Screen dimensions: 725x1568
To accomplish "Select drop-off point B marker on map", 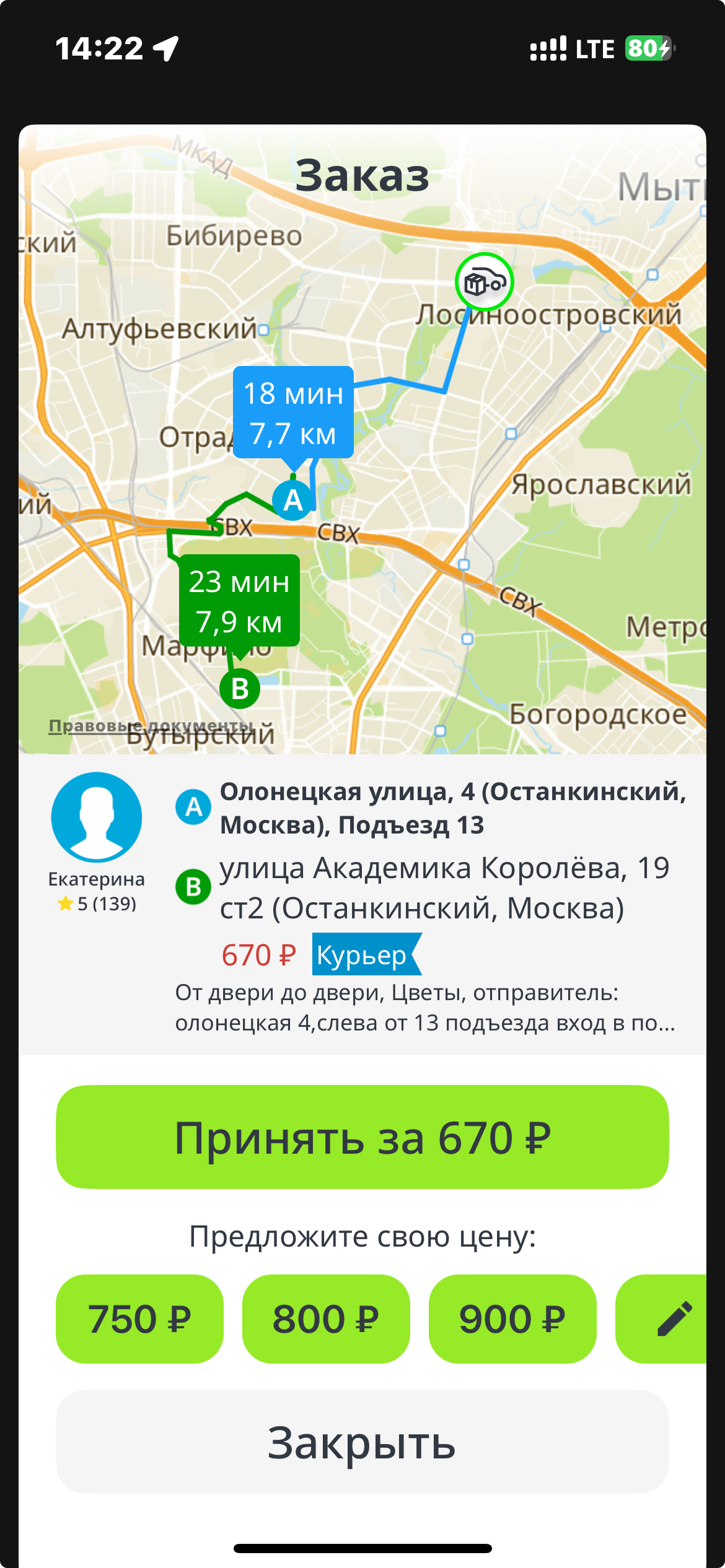I will (x=240, y=689).
